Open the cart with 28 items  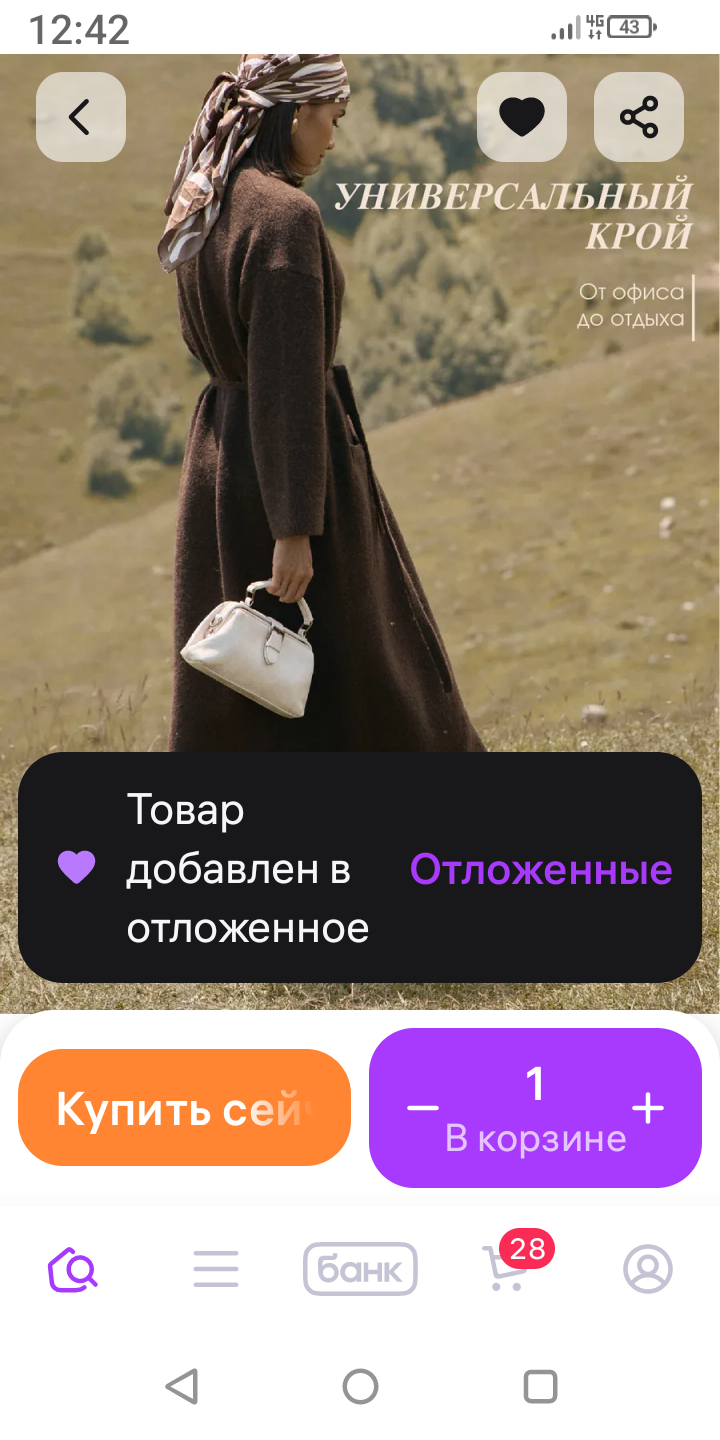505,1269
